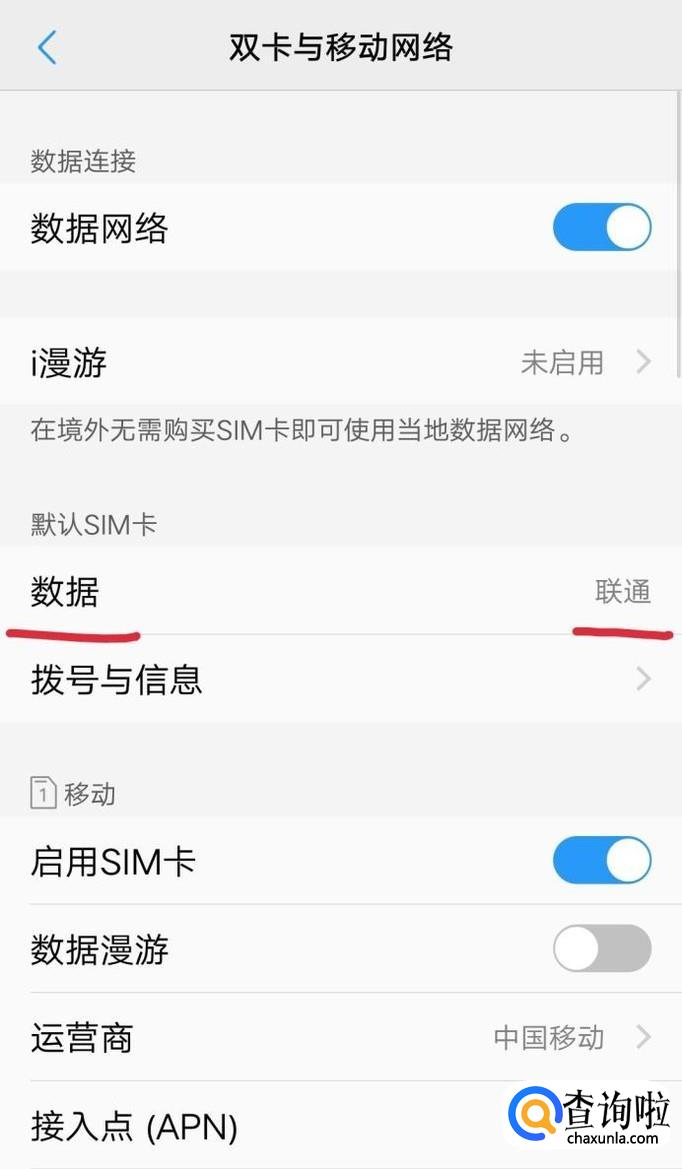Open 拨号与信息 default SIM settings
Screen dimensions: 682x1169
pyautogui.click(x=341, y=679)
